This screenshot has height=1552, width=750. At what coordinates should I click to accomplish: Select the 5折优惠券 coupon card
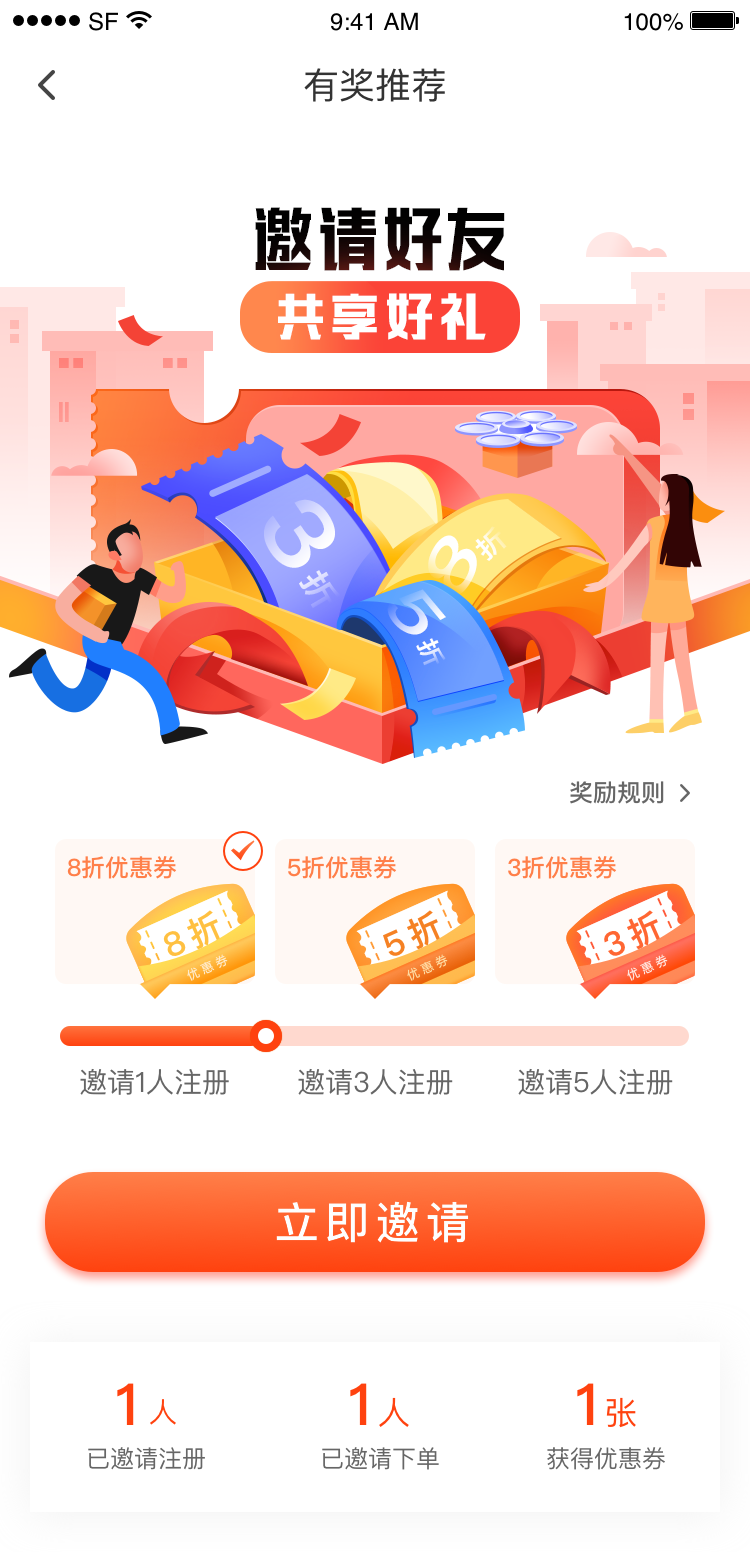[375, 912]
